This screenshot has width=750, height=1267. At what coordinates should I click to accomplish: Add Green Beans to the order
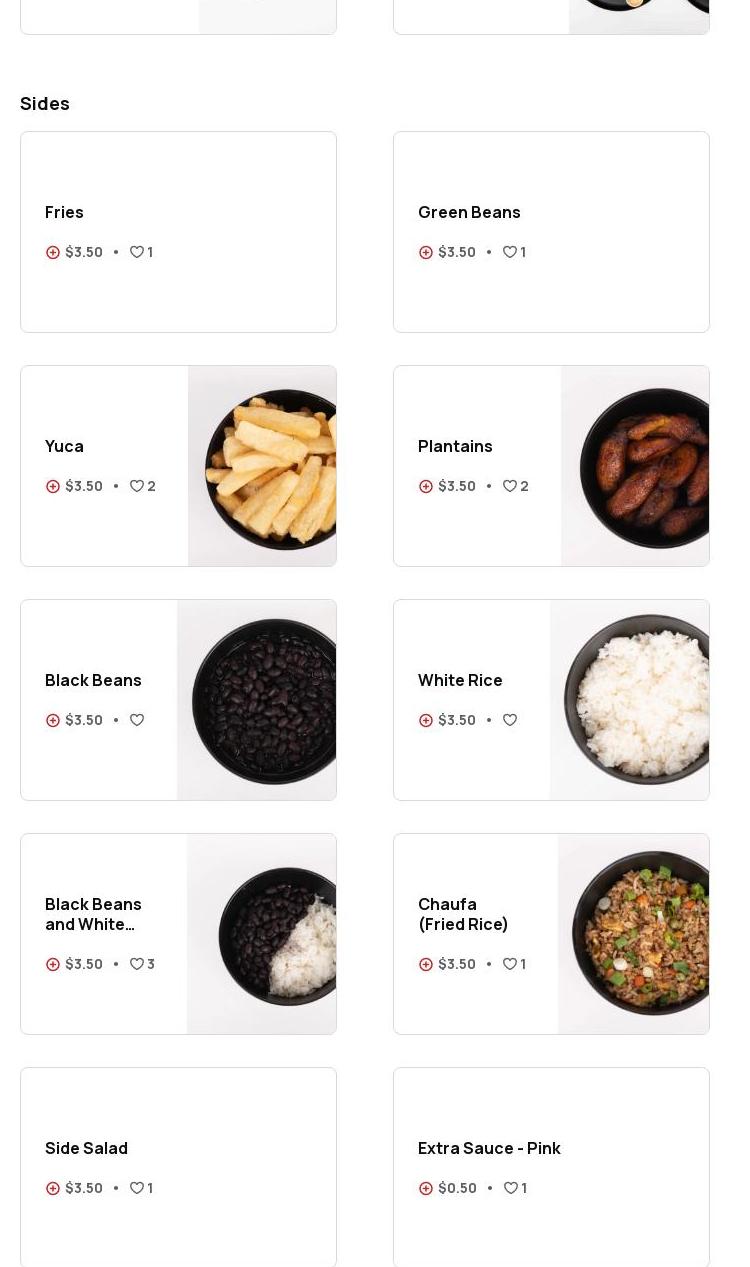pyautogui.click(x=426, y=252)
